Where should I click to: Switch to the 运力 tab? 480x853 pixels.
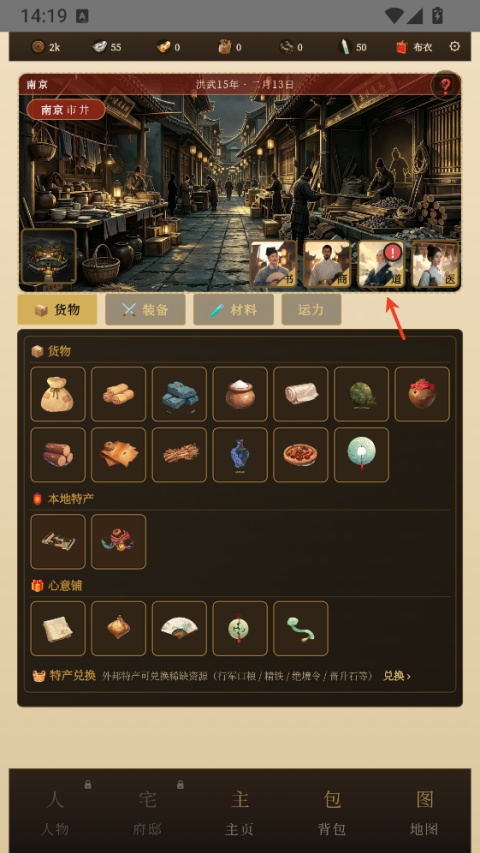[311, 310]
